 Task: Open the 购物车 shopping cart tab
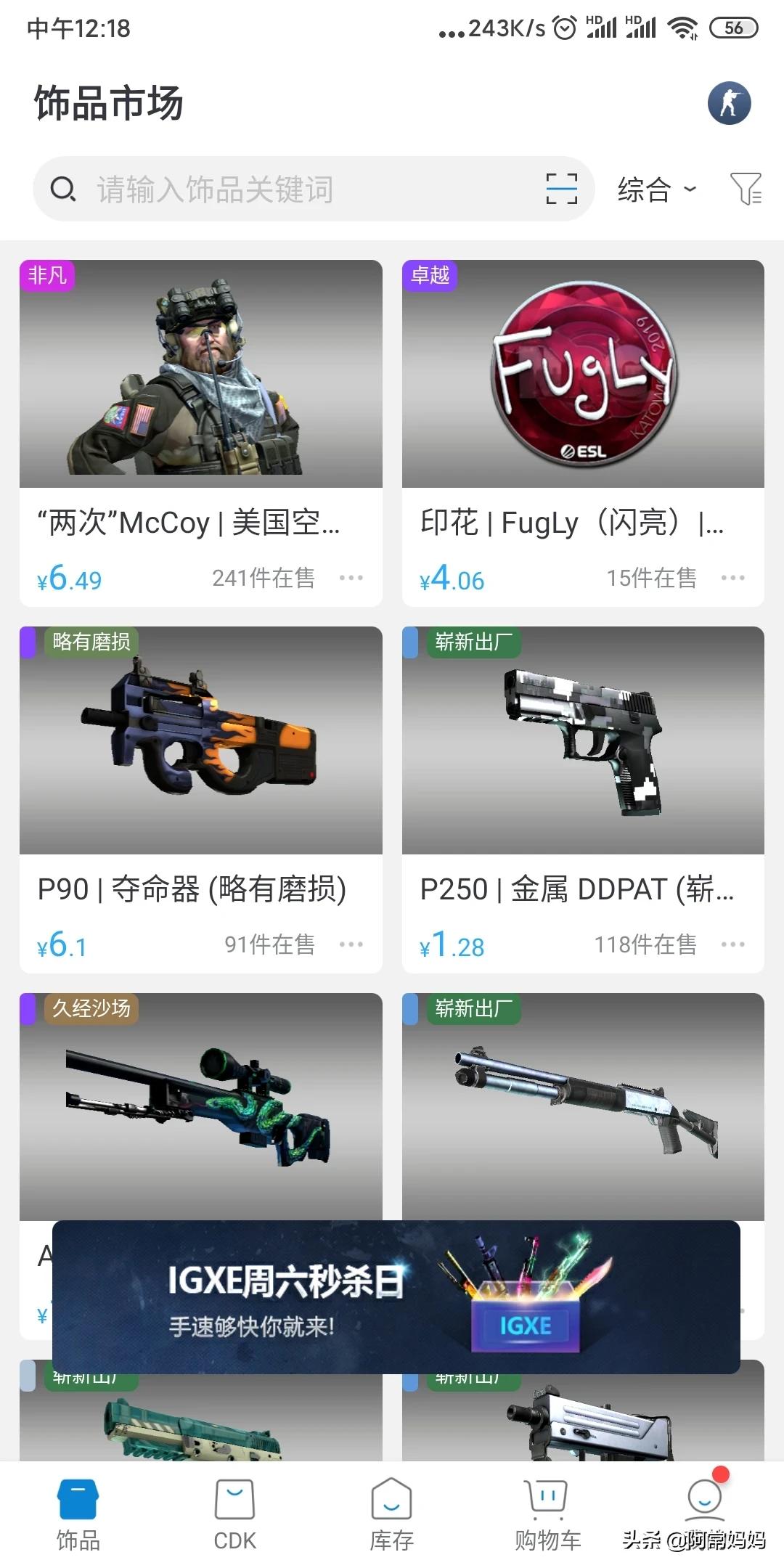pos(547,1514)
